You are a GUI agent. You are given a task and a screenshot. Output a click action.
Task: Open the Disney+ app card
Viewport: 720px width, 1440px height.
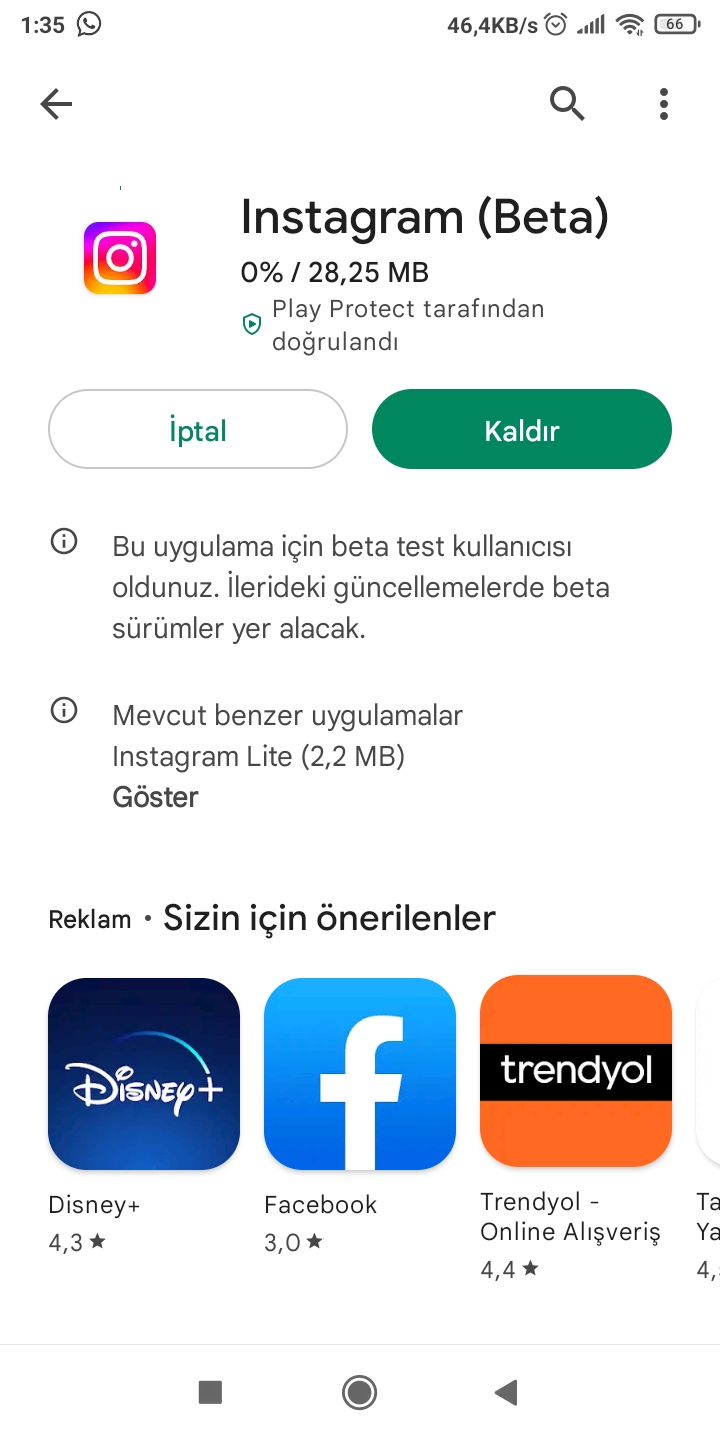[x=144, y=1073]
